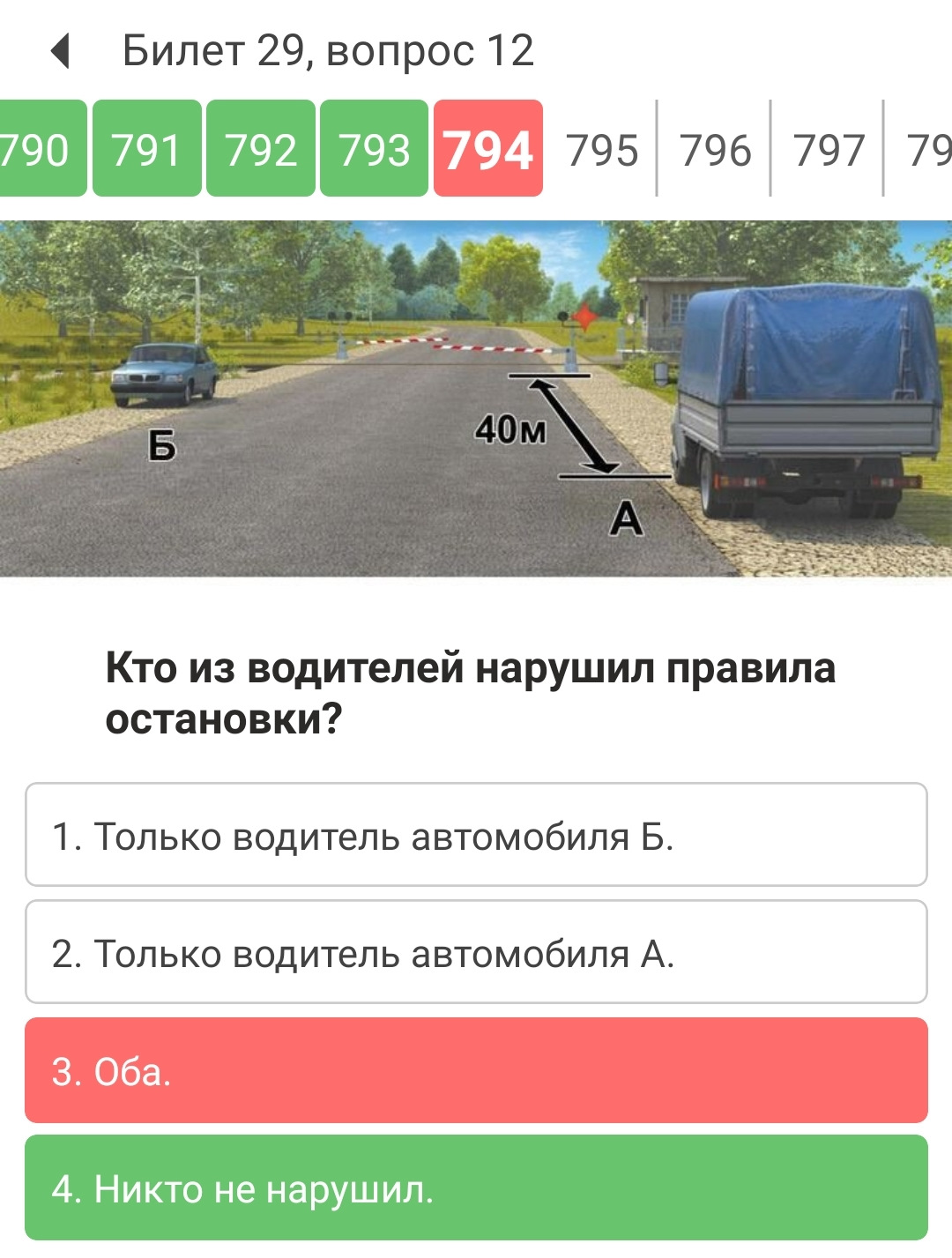Open question number 792

[261, 149]
